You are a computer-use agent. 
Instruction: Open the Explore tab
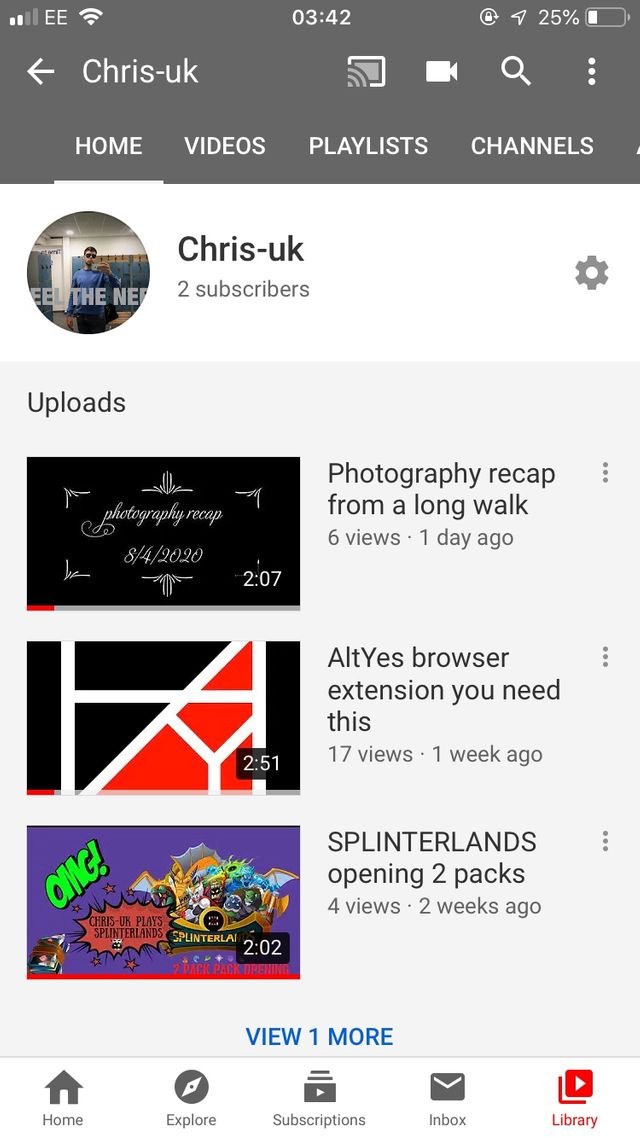(191, 1098)
